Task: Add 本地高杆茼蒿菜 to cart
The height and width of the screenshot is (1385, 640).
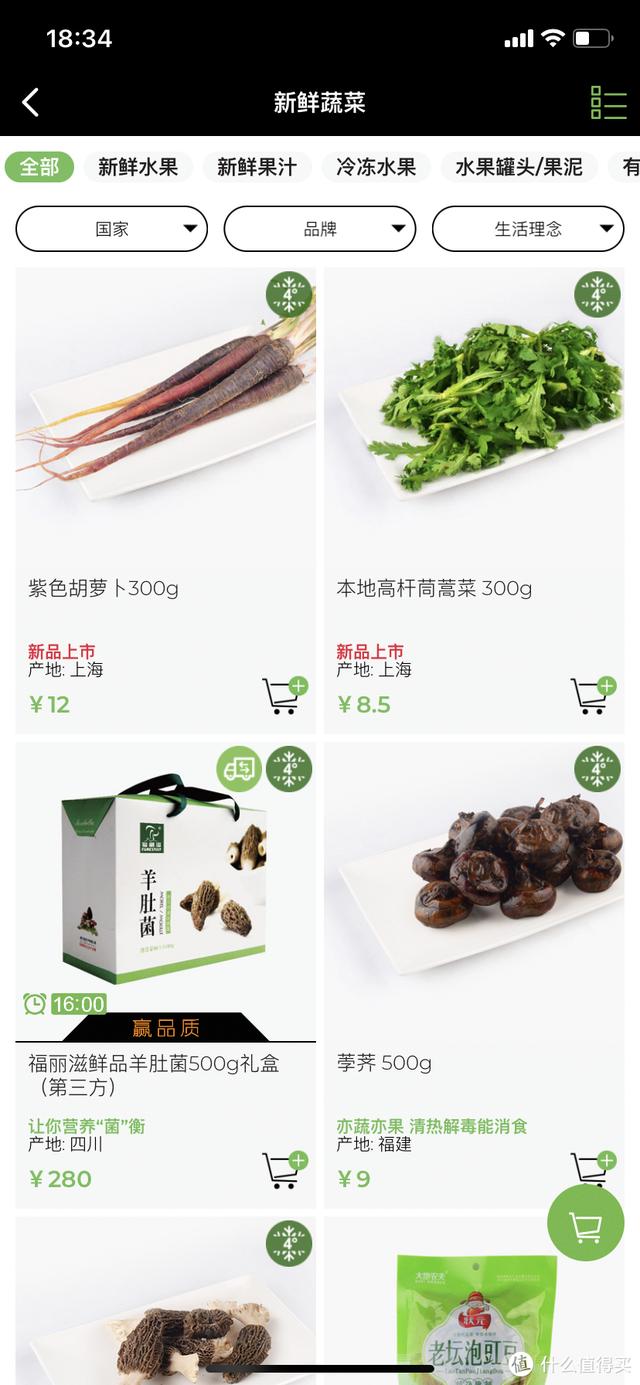Action: [x=591, y=695]
